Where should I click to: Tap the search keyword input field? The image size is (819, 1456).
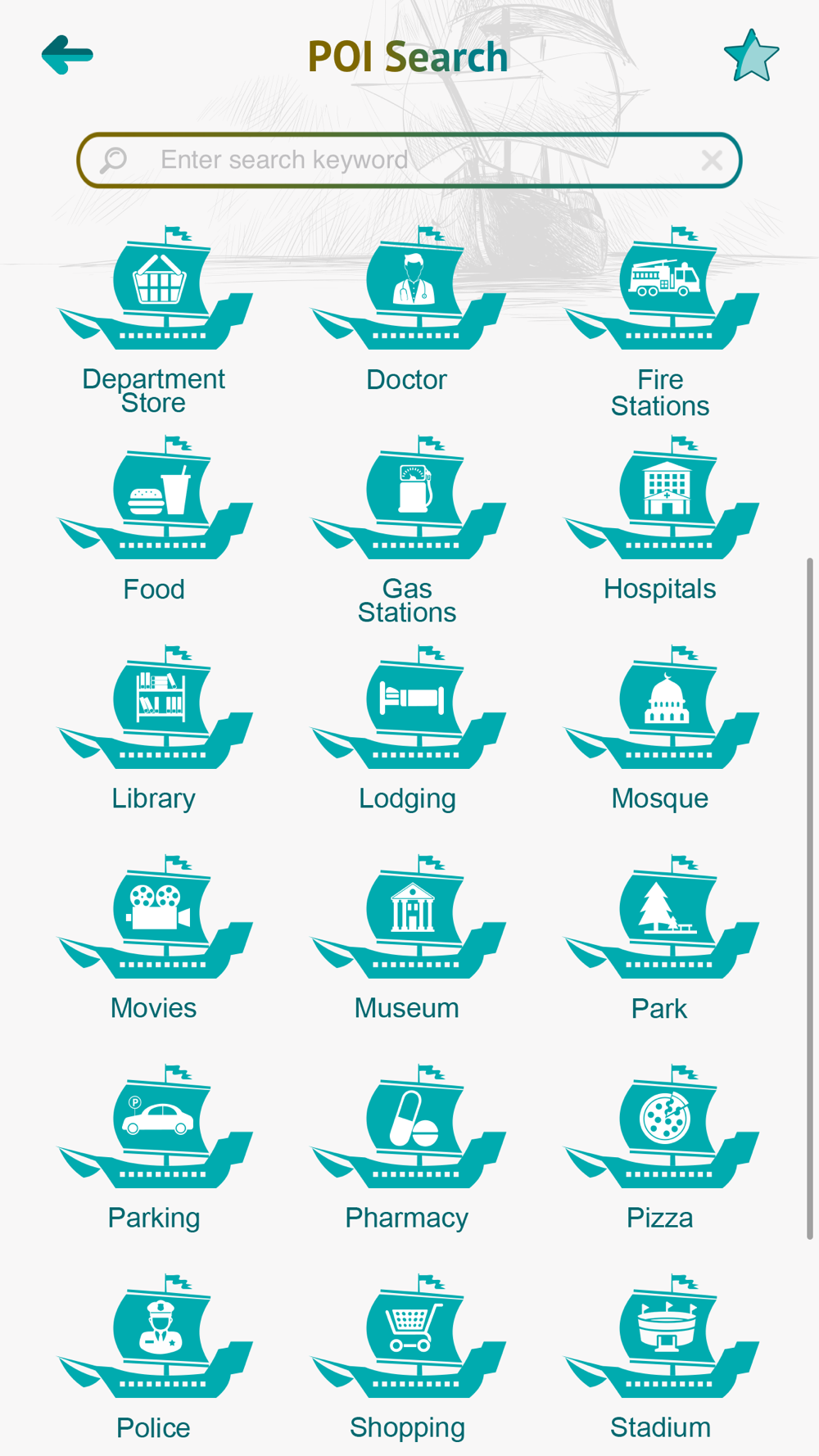(x=409, y=160)
